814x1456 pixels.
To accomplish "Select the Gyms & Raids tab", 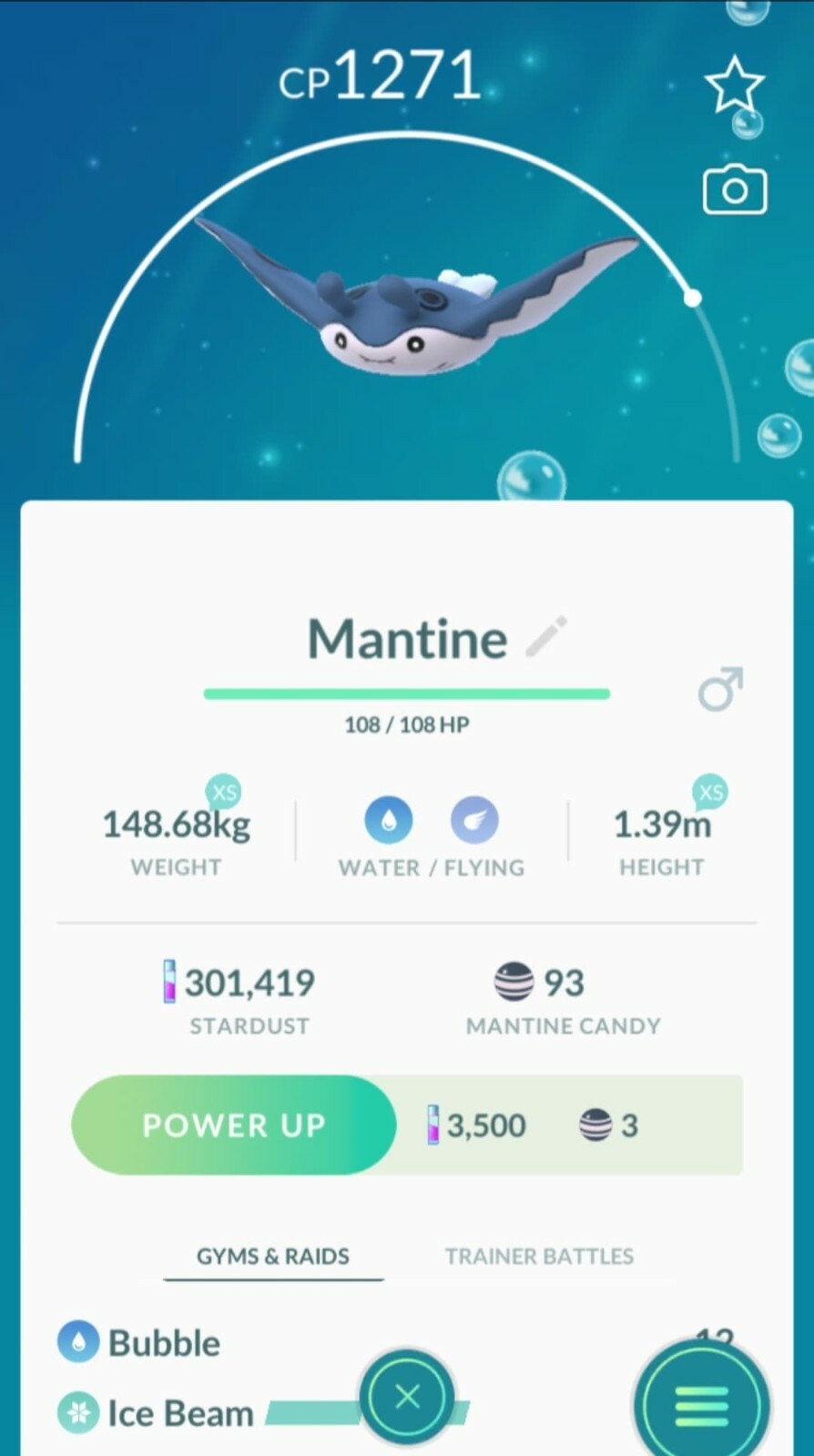I will point(272,1256).
